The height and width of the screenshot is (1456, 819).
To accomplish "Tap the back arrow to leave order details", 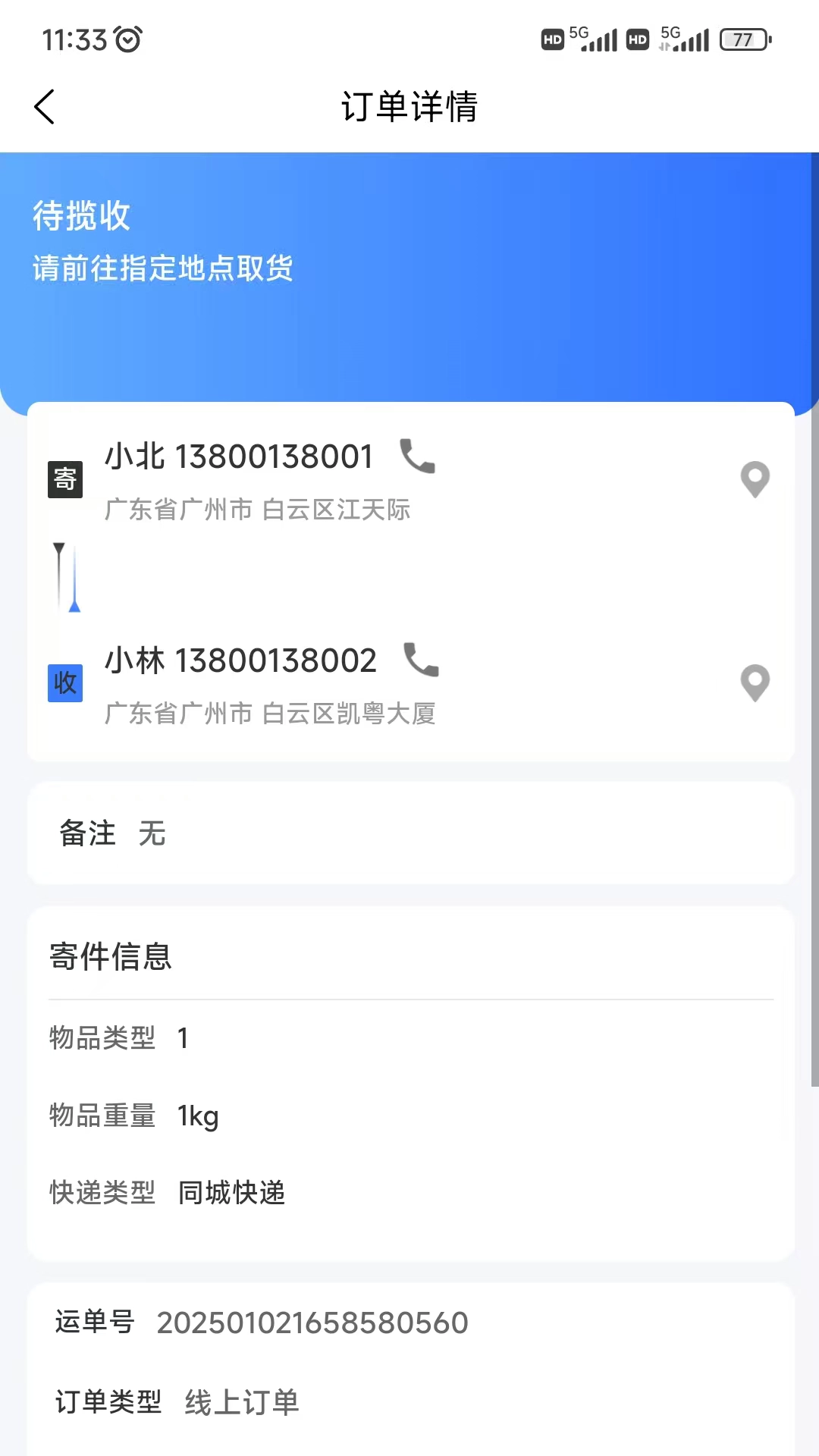I will click(x=43, y=106).
